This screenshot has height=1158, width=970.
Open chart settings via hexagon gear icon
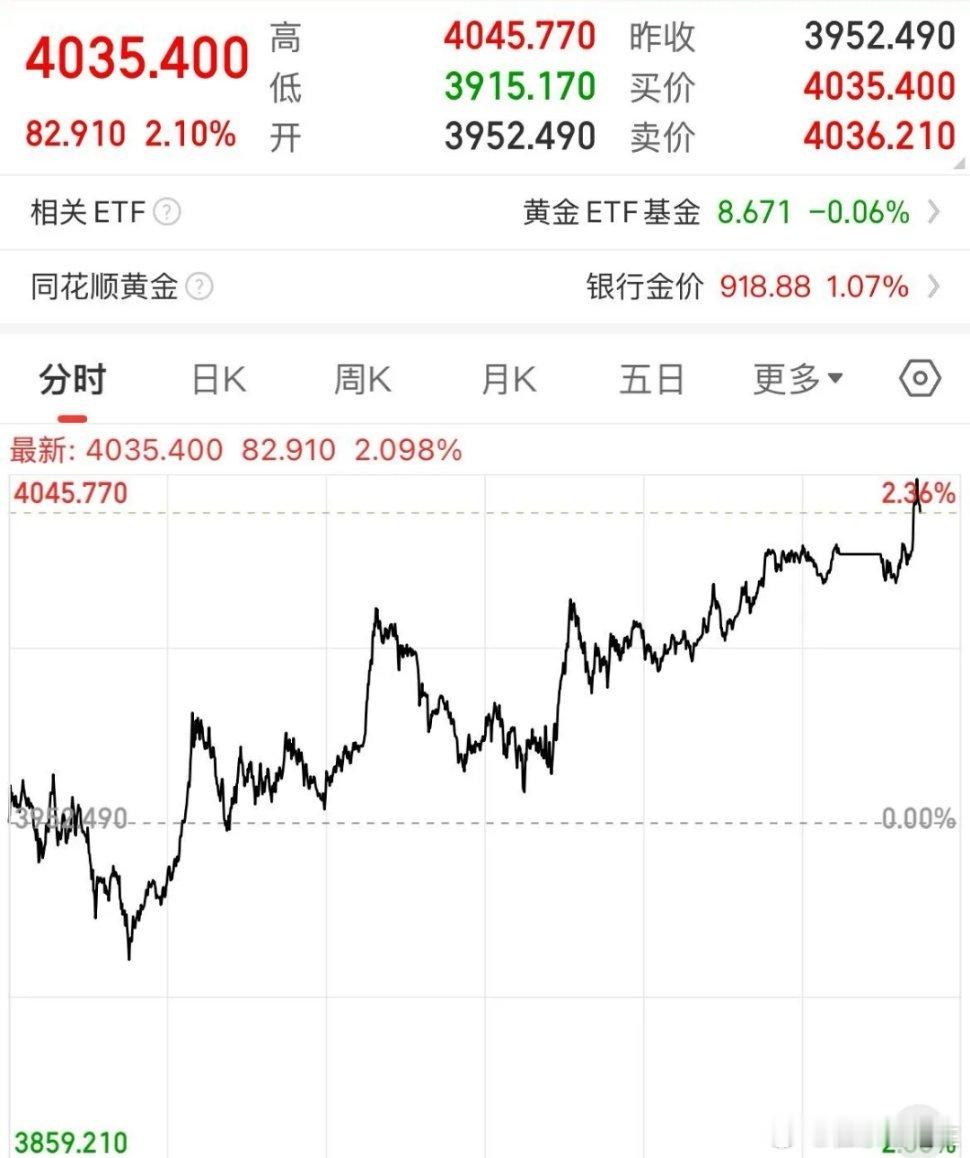918,378
